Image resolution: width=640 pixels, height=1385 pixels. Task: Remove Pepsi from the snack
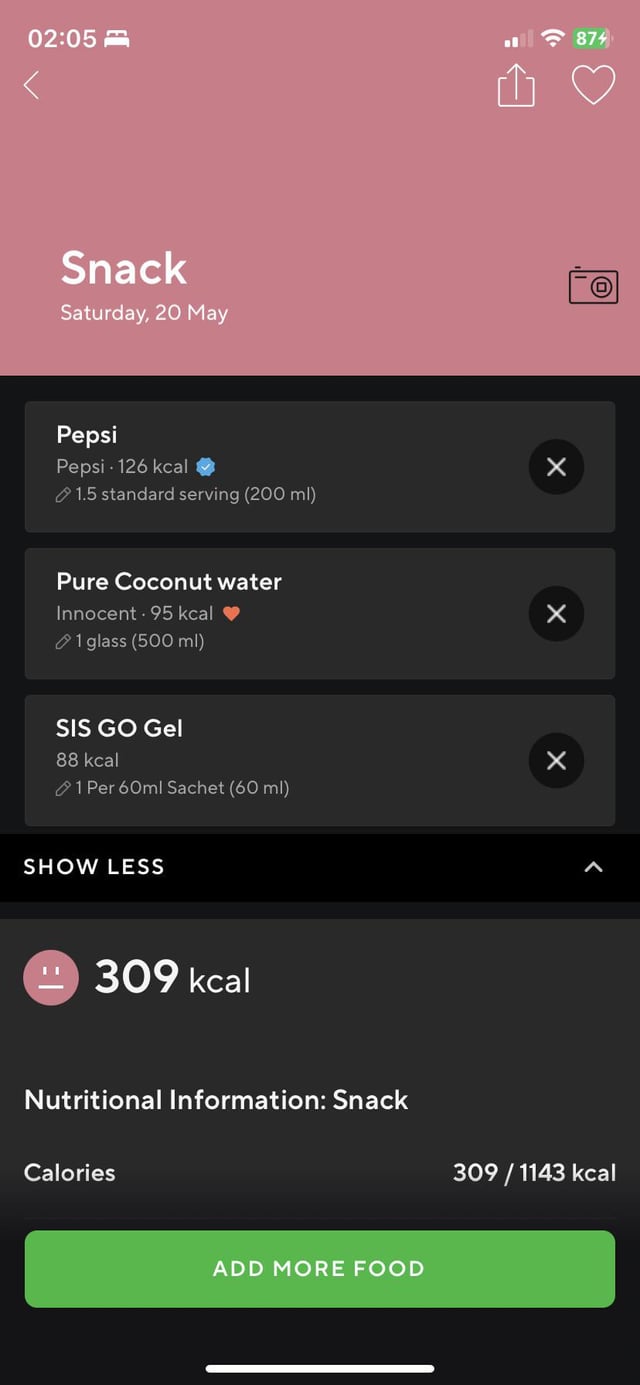click(x=556, y=466)
